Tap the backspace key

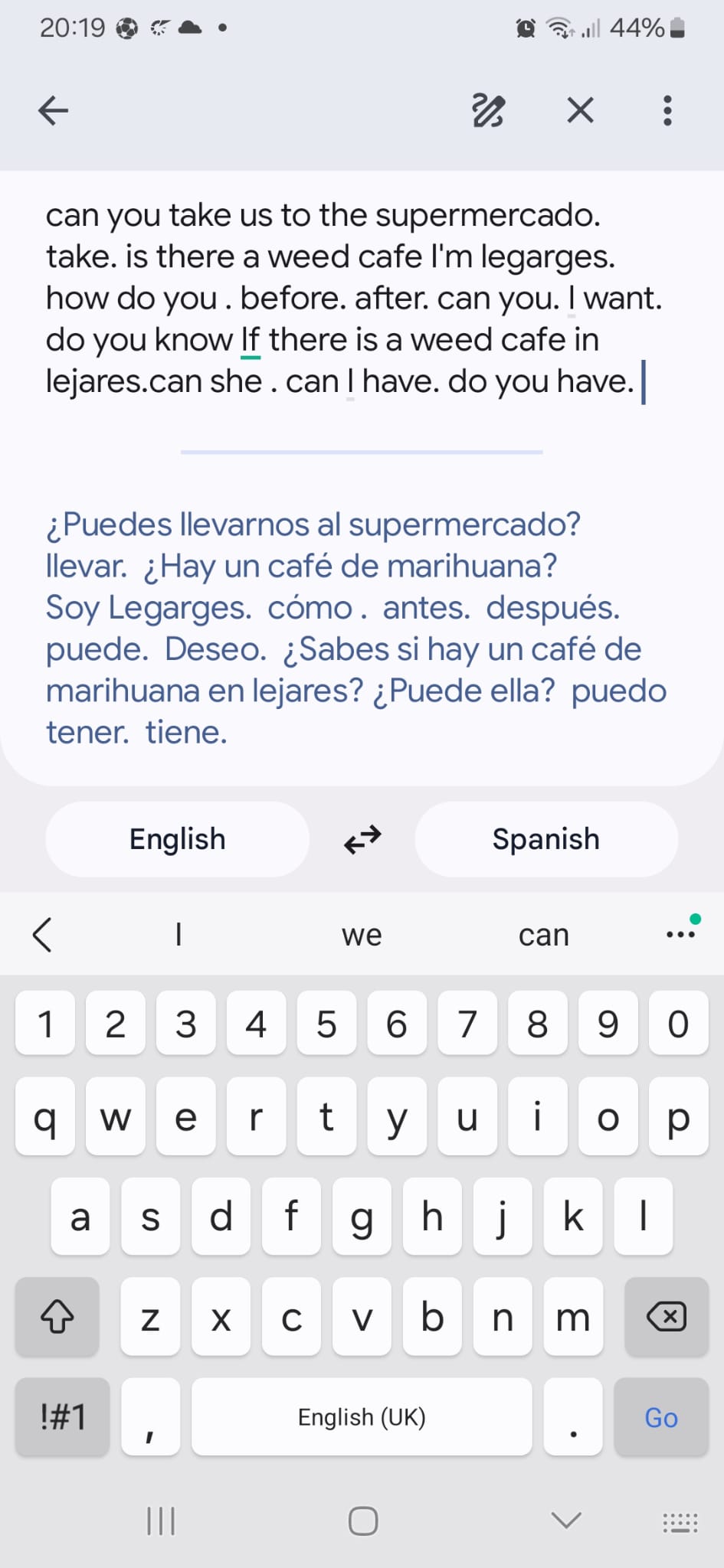point(666,1317)
